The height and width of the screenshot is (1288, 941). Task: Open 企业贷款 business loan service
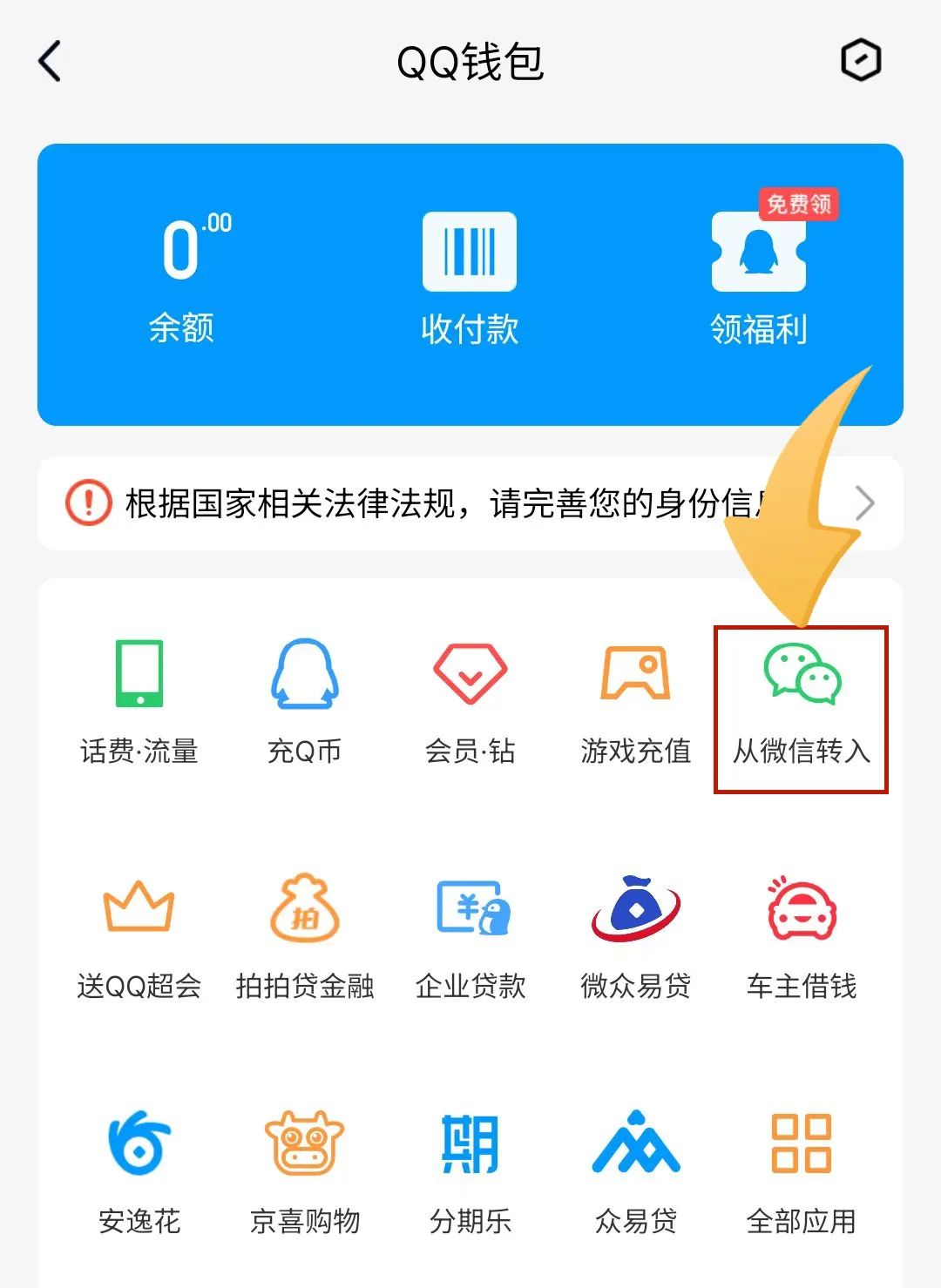(469, 932)
